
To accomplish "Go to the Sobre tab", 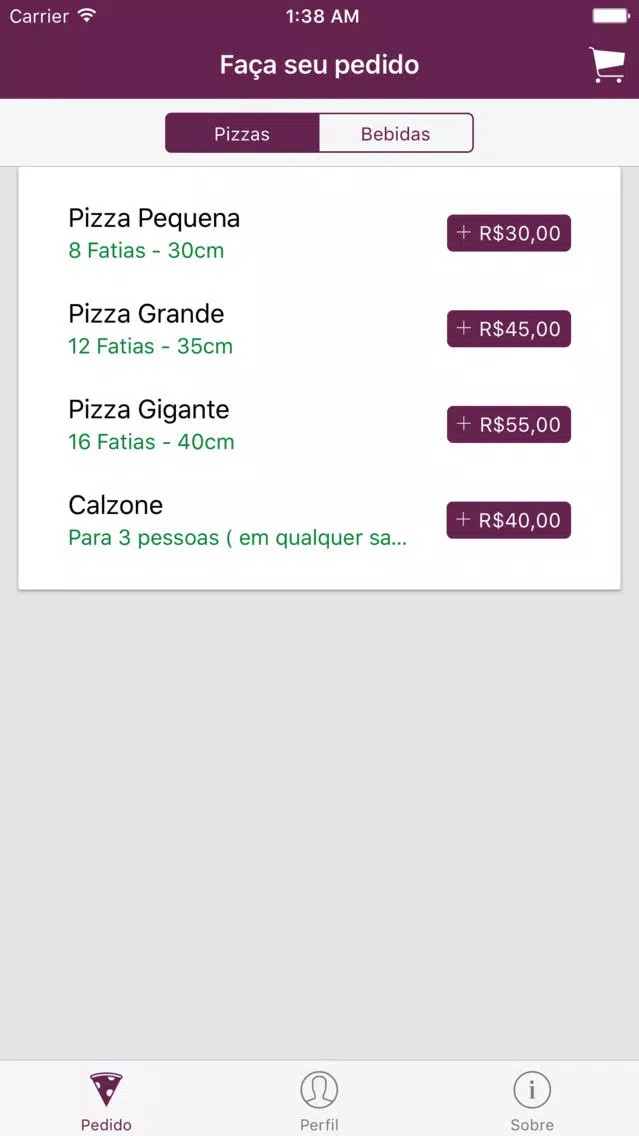I will point(532,1101).
